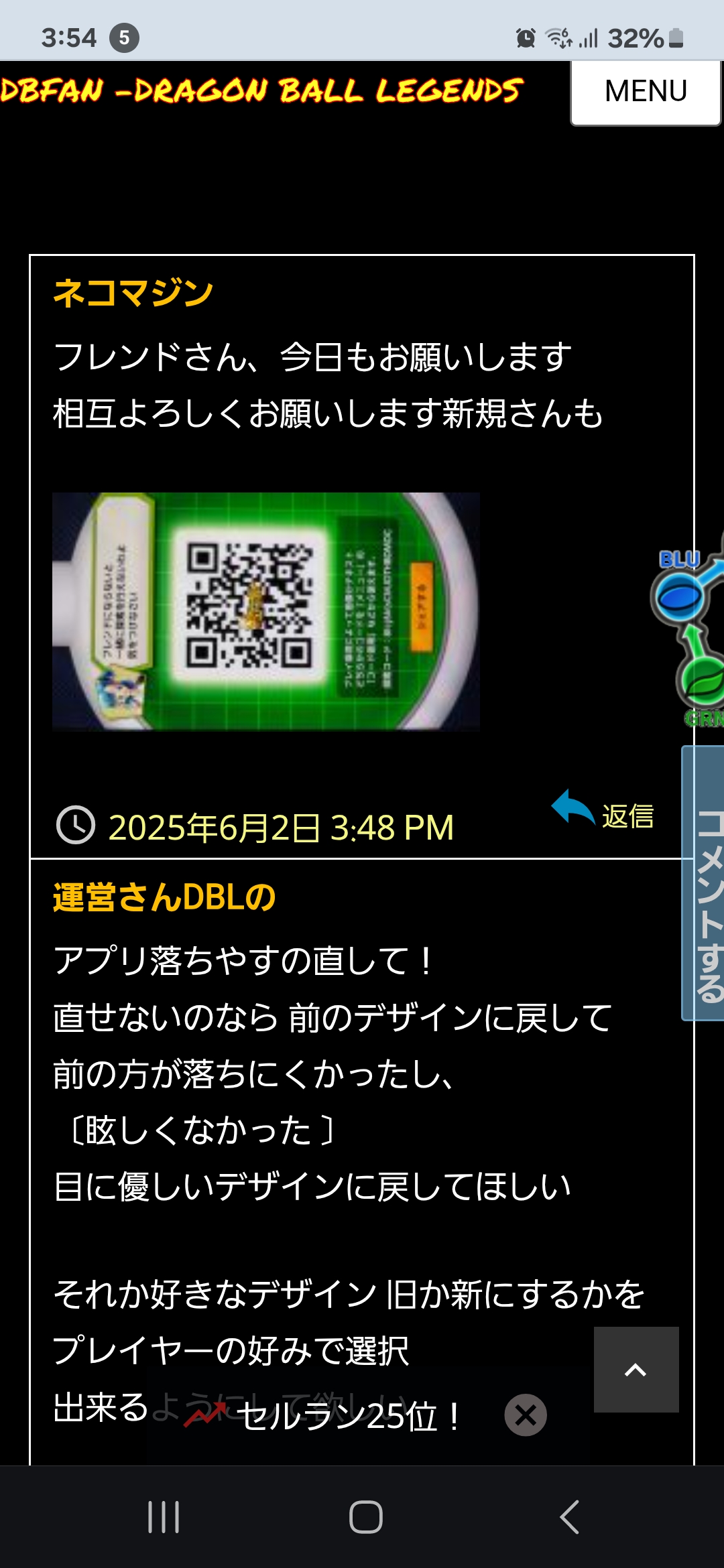724x1568 pixels.
Task: Jump back to the top with the up arrow
Action: point(636,1370)
